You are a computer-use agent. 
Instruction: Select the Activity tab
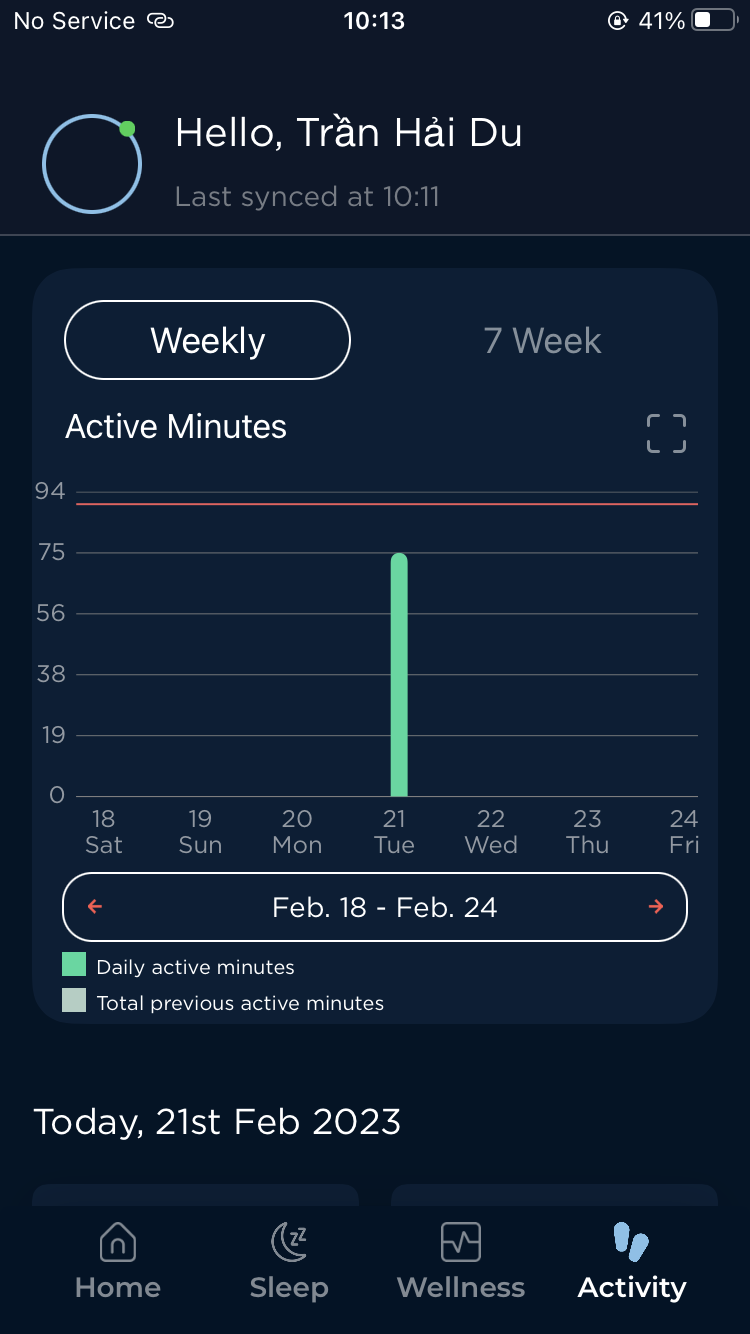632,1260
